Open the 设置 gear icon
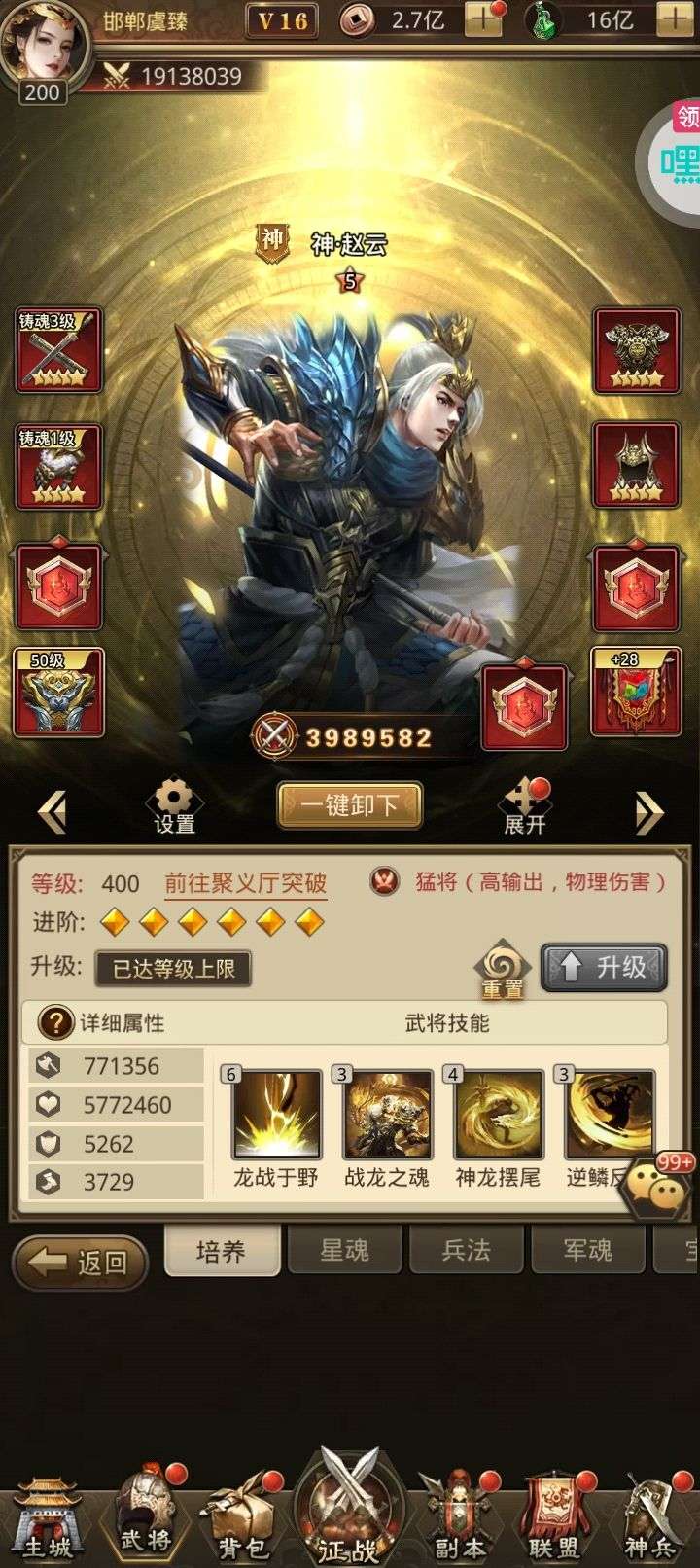 click(x=174, y=805)
